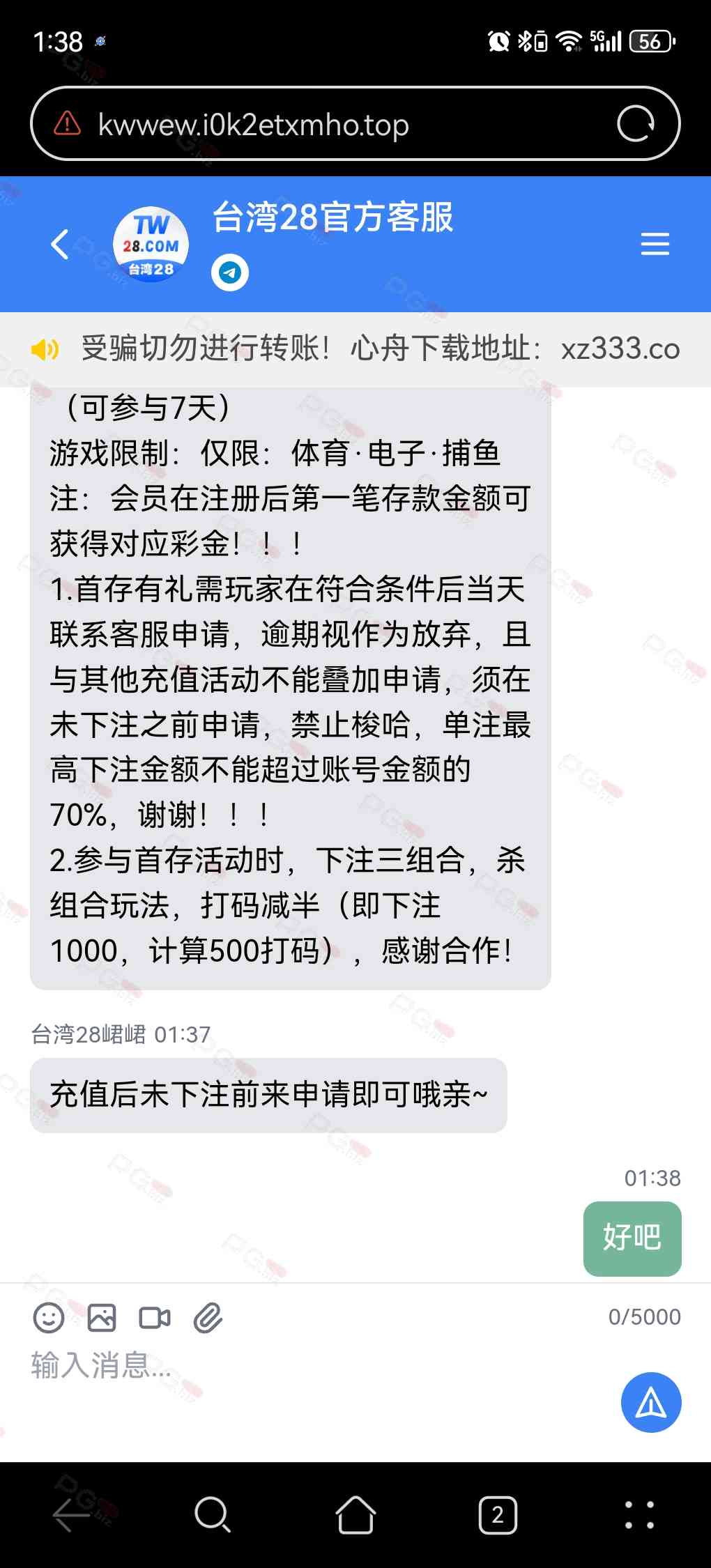Open the browser's more options menu
Viewport: 711px width, 1568px height.
[x=639, y=1514]
